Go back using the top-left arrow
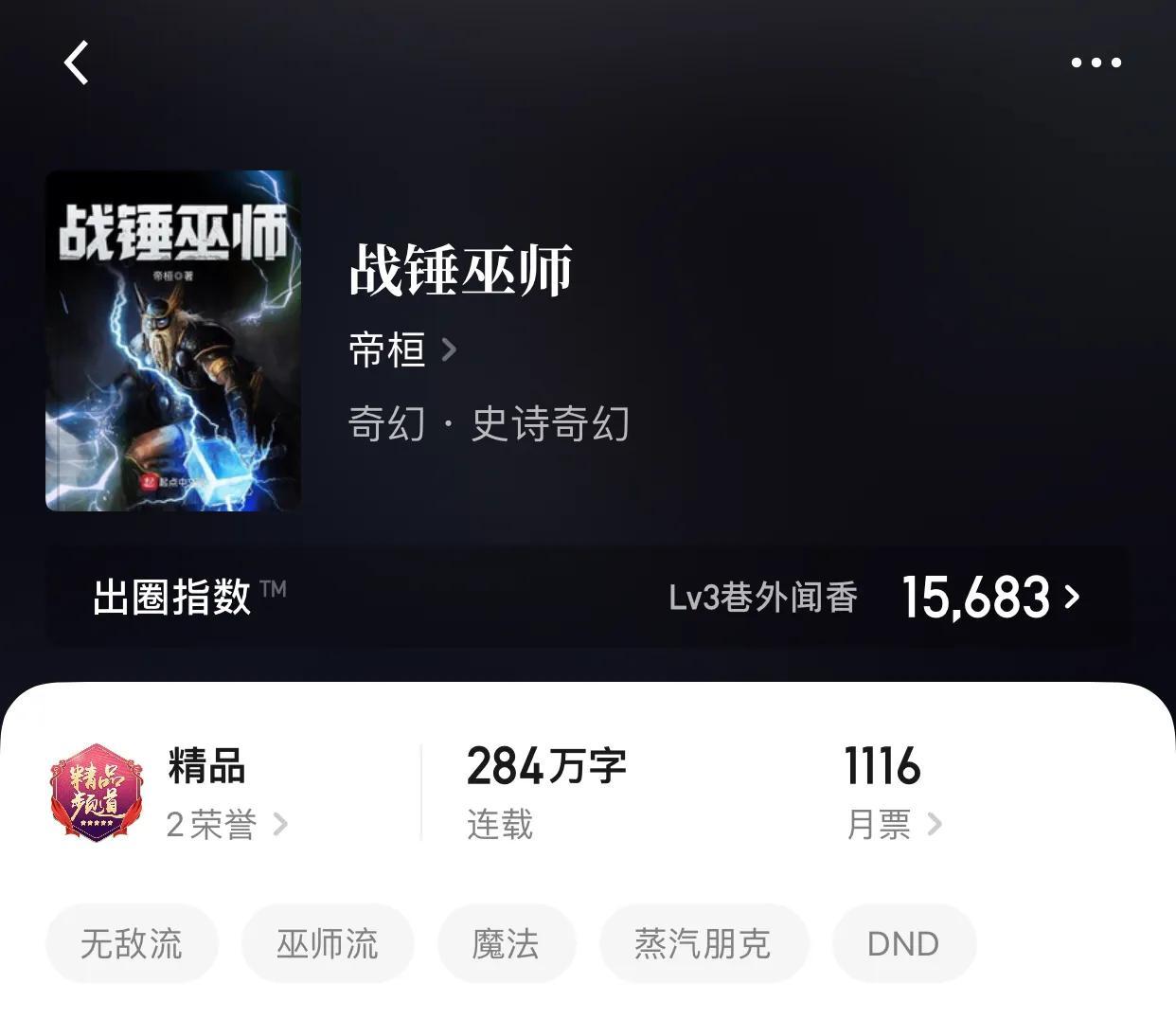This screenshot has height=1019, width=1176. pyautogui.click(x=77, y=63)
